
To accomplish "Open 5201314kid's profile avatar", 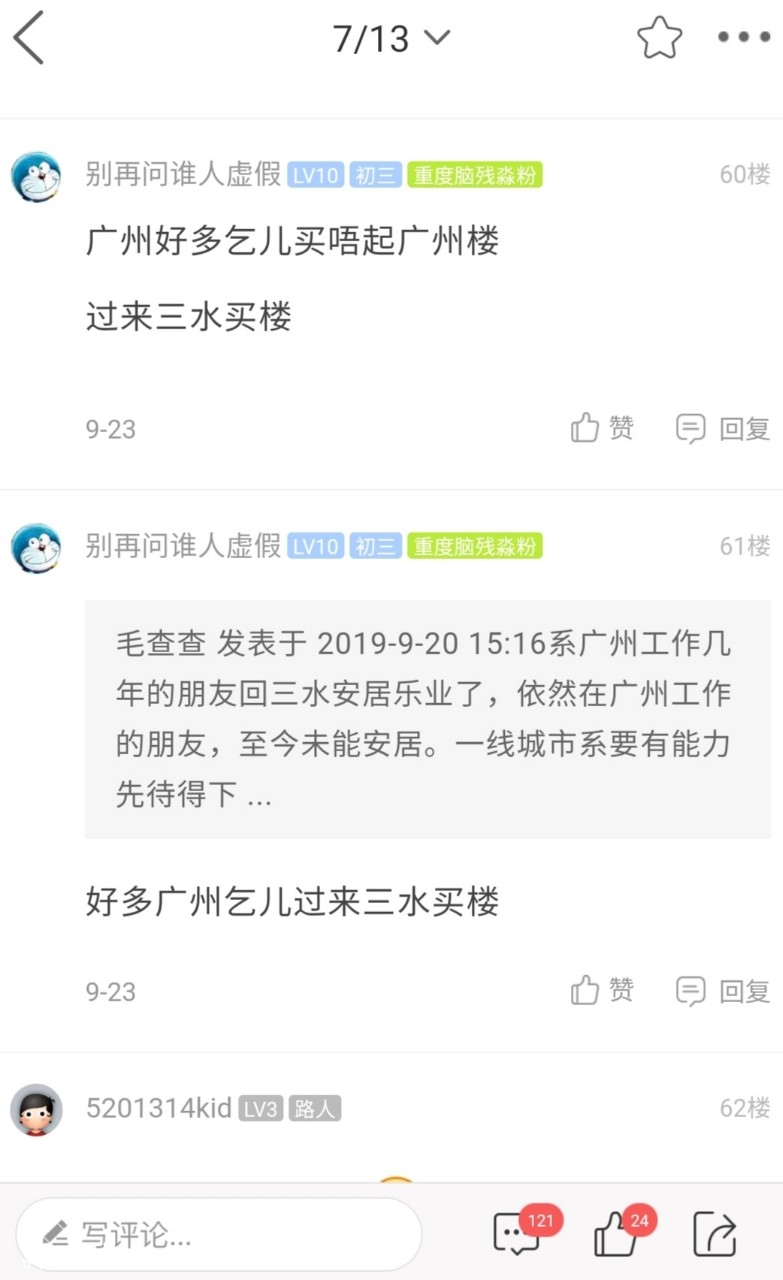I will pyautogui.click(x=36, y=1109).
